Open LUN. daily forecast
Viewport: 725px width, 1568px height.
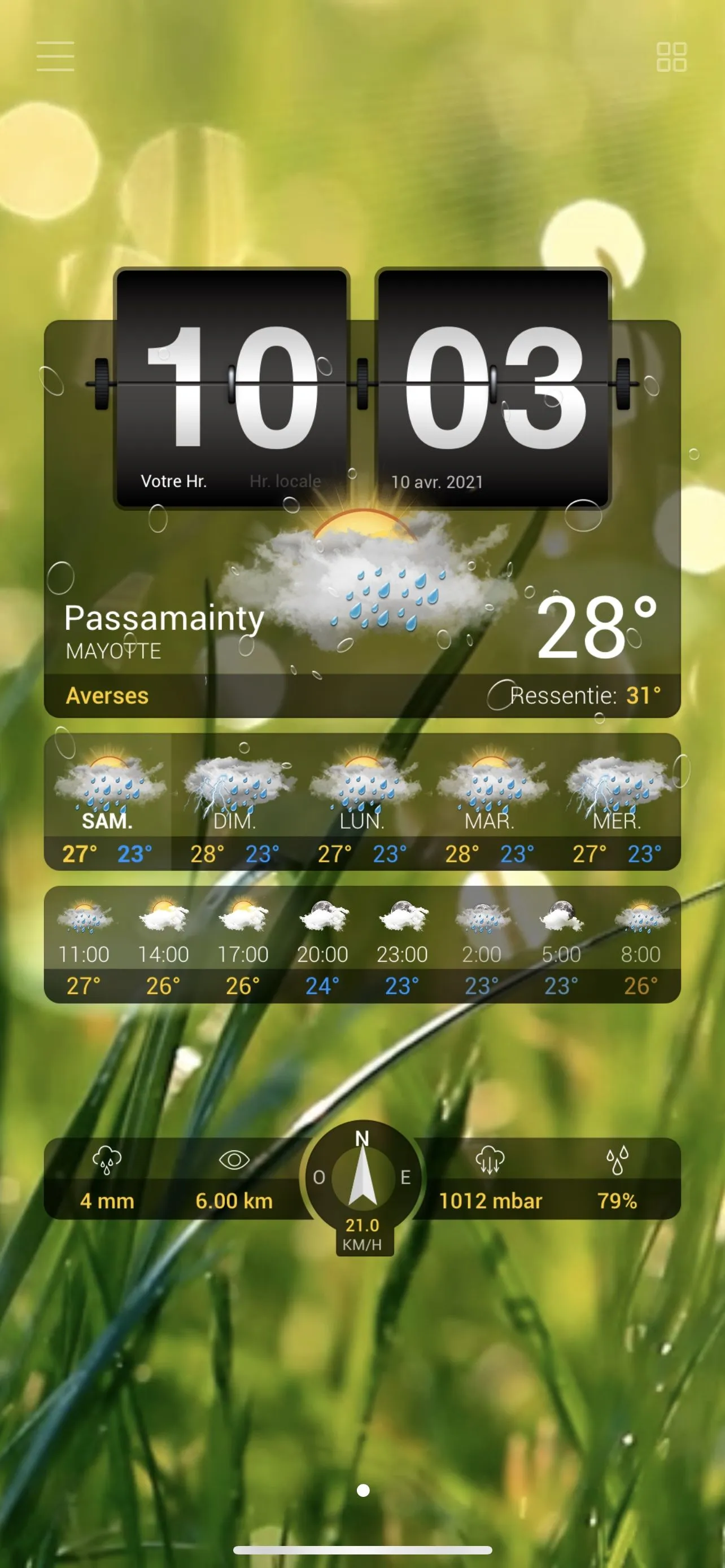pyautogui.click(x=362, y=802)
